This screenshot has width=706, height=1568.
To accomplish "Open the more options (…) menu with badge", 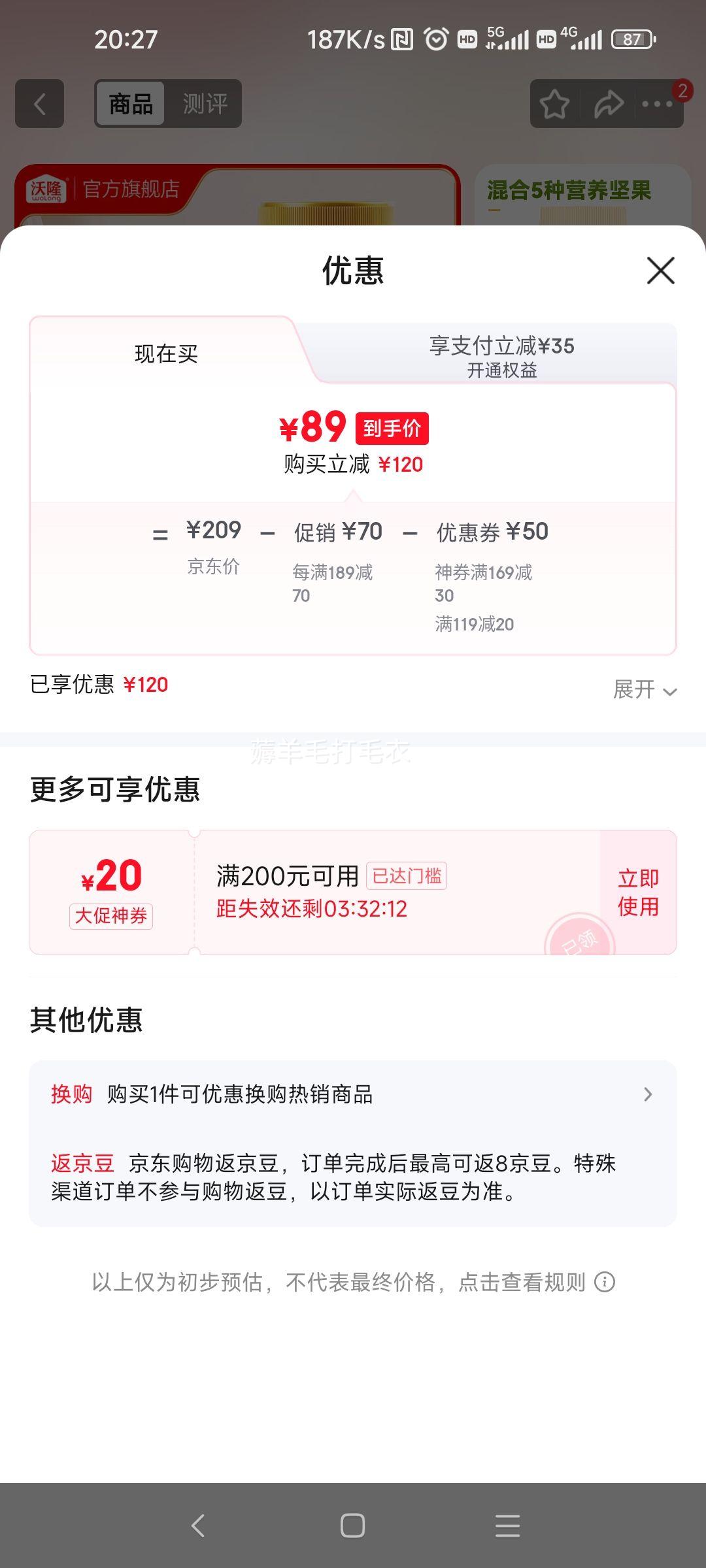I will [x=658, y=103].
